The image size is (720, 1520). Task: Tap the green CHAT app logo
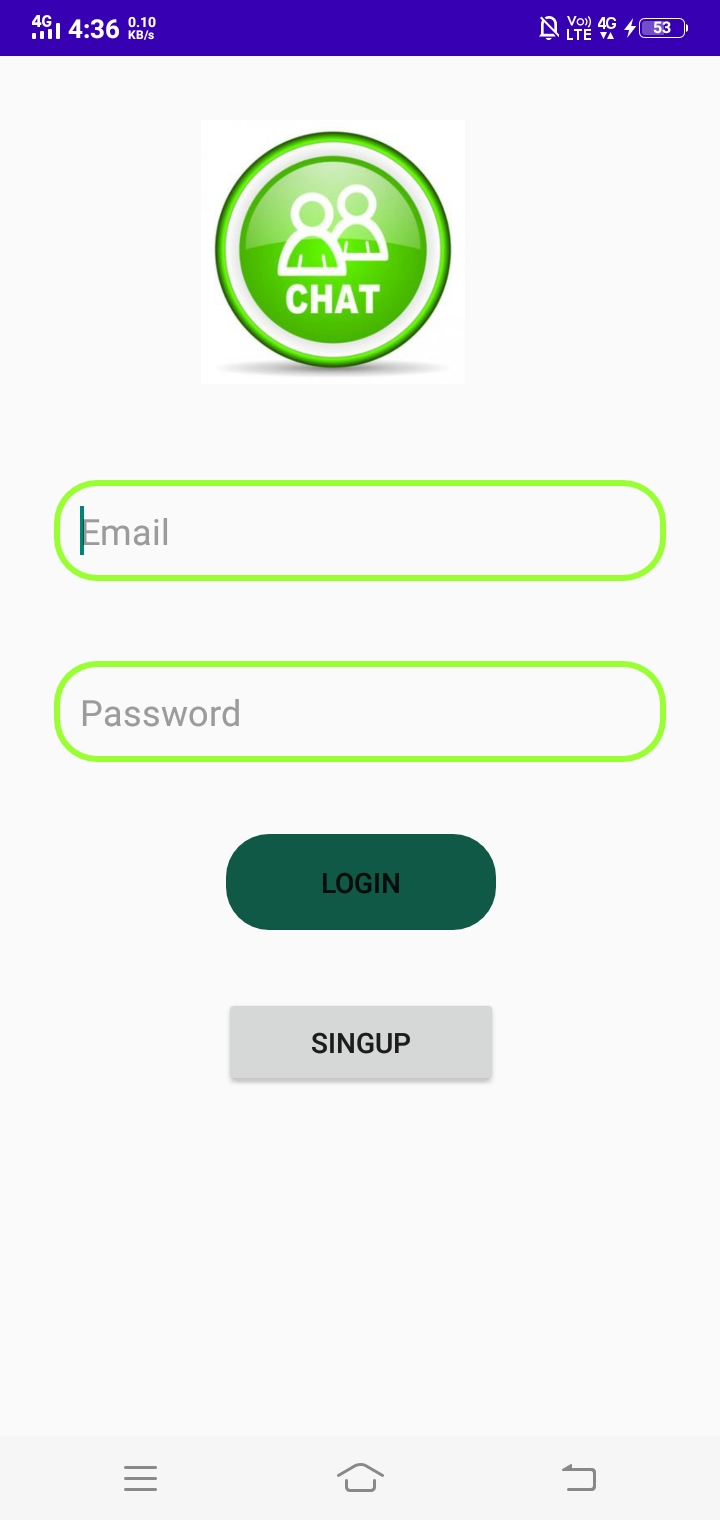coord(333,250)
